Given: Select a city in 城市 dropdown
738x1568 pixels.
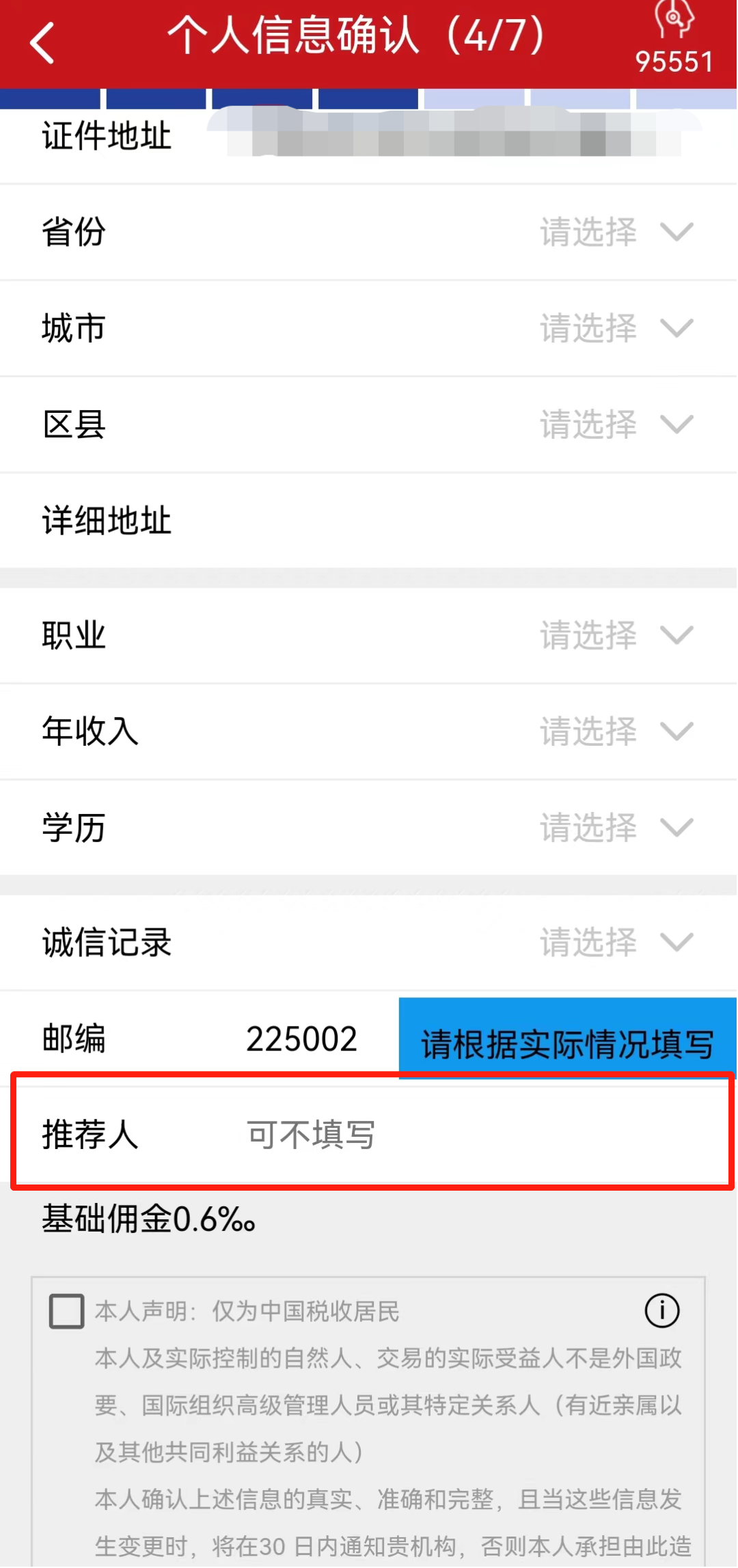Looking at the screenshot, I should click(x=615, y=329).
